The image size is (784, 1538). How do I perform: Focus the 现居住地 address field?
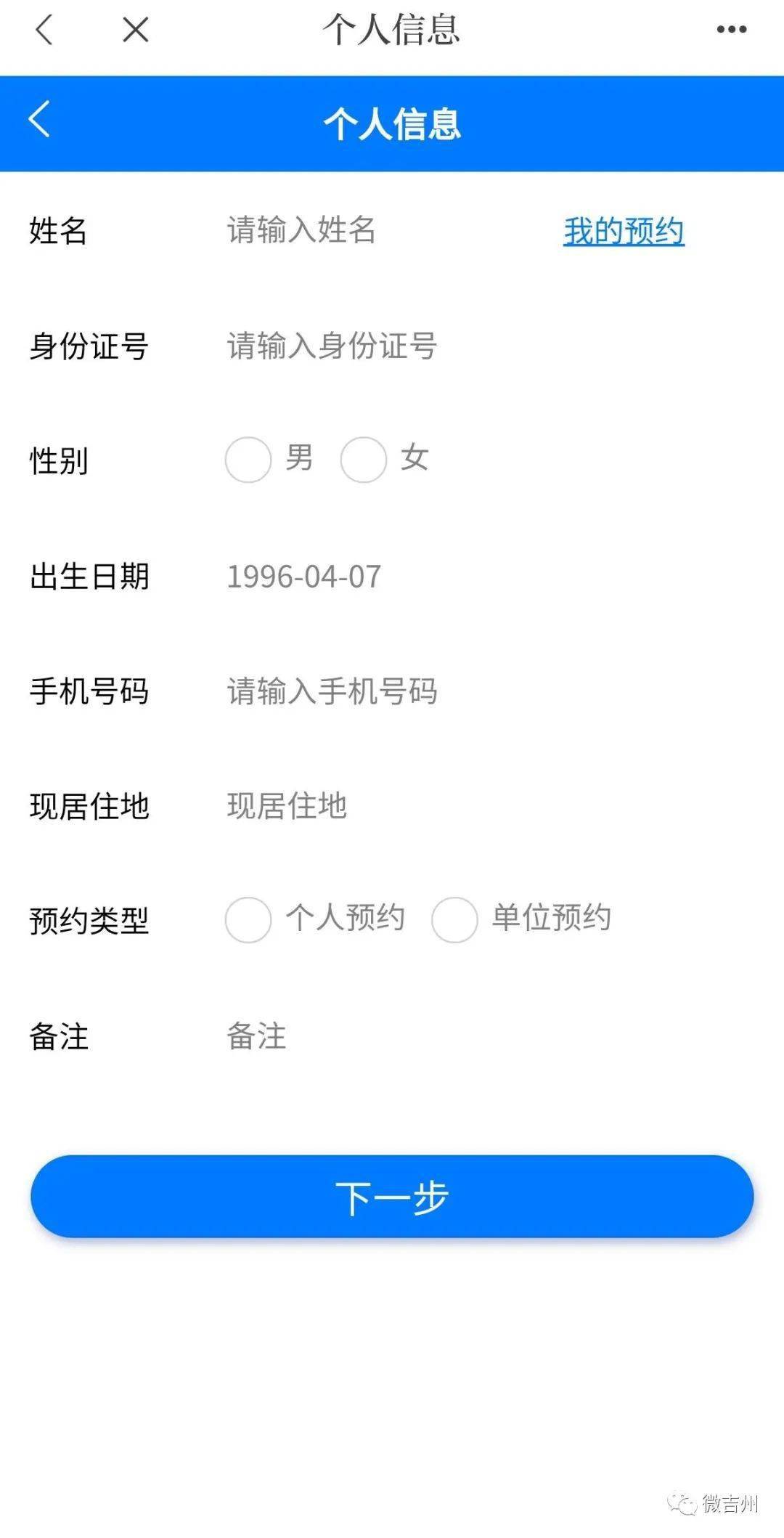click(x=436, y=806)
